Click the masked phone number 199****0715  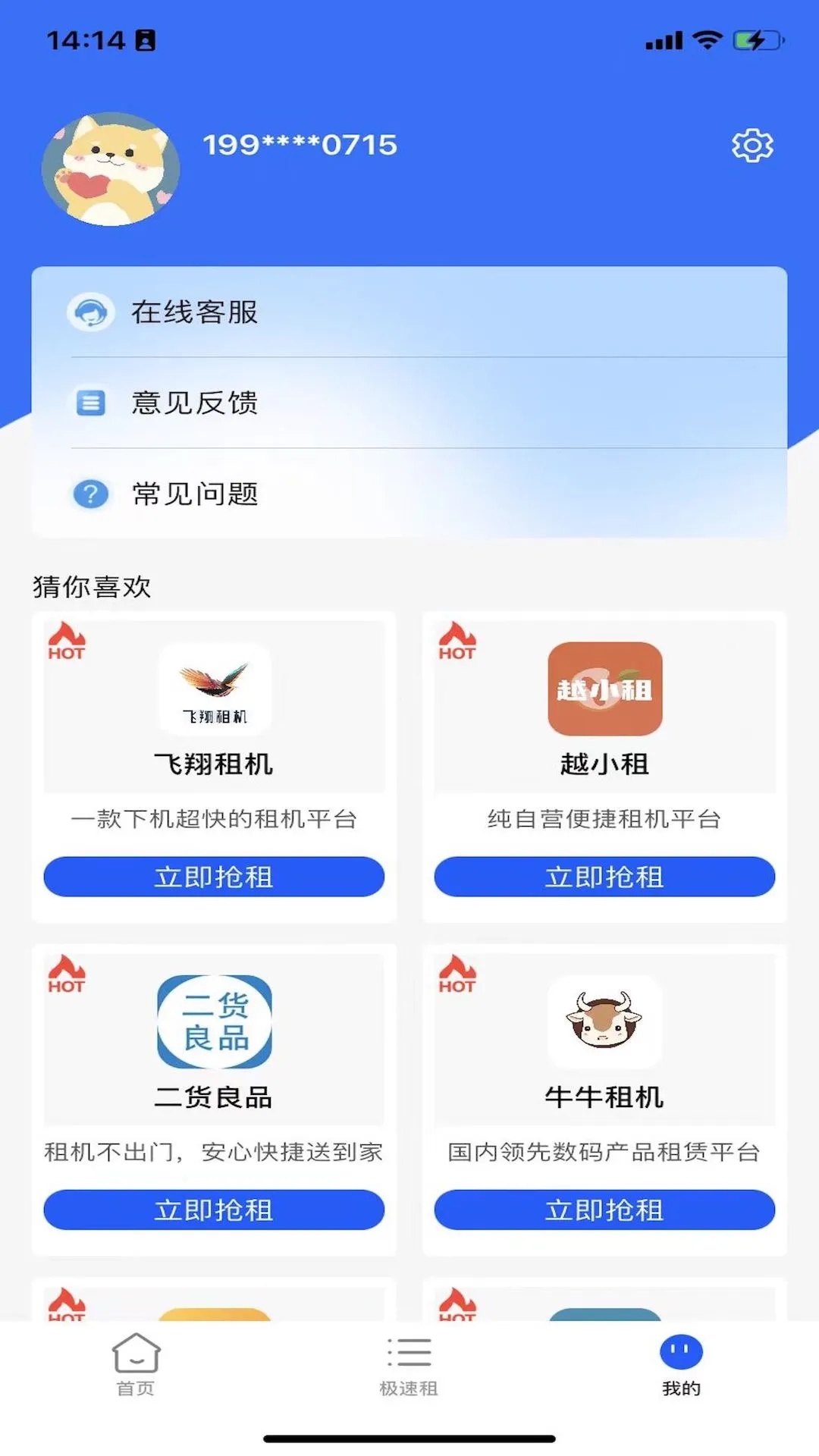click(x=299, y=145)
